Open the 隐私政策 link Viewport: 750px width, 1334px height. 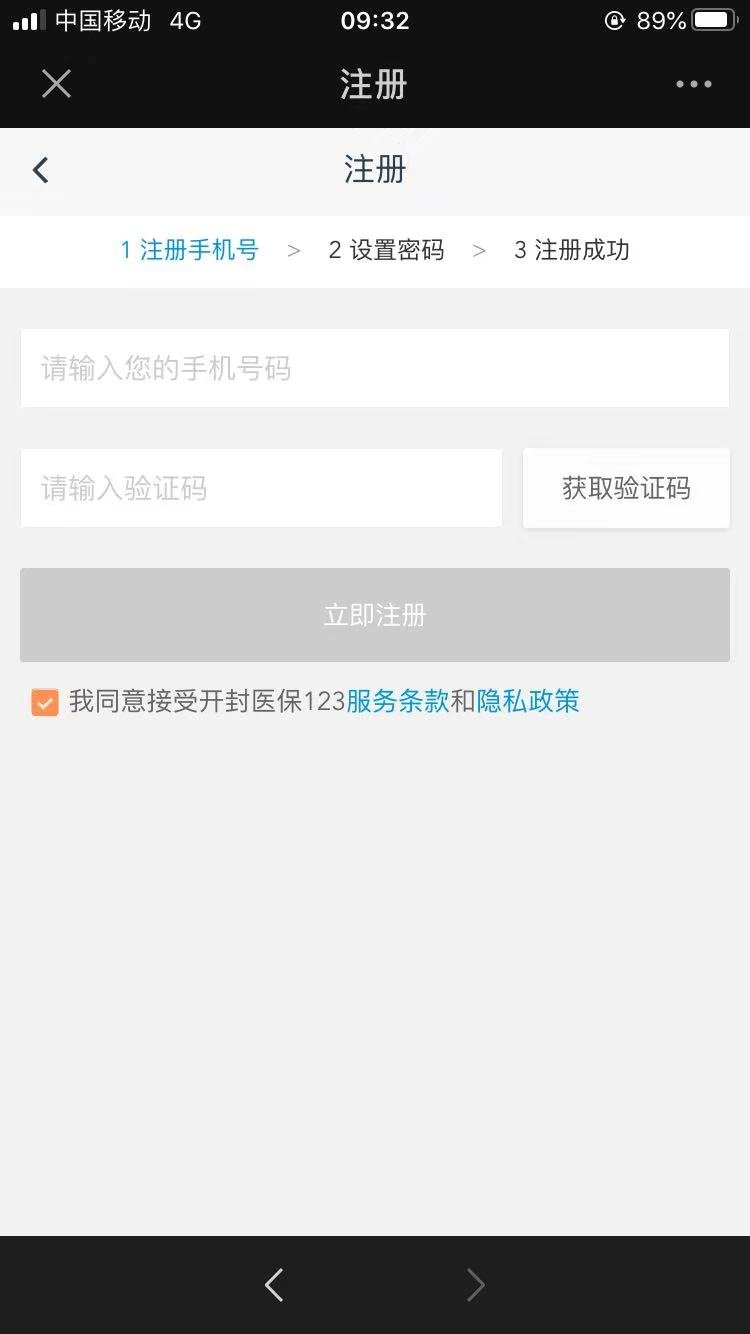528,701
